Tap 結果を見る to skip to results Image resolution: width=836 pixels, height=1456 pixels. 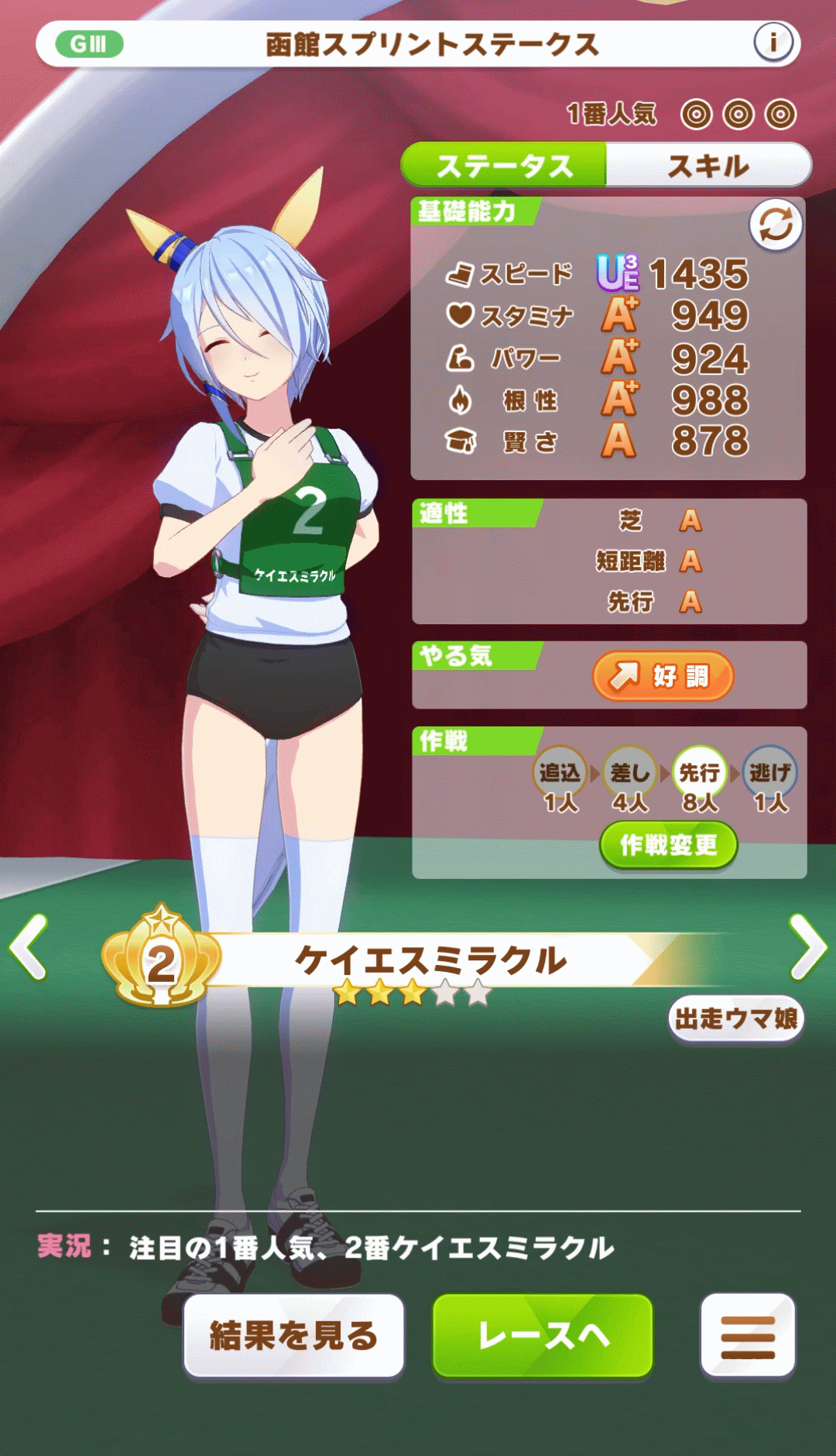(x=293, y=1335)
